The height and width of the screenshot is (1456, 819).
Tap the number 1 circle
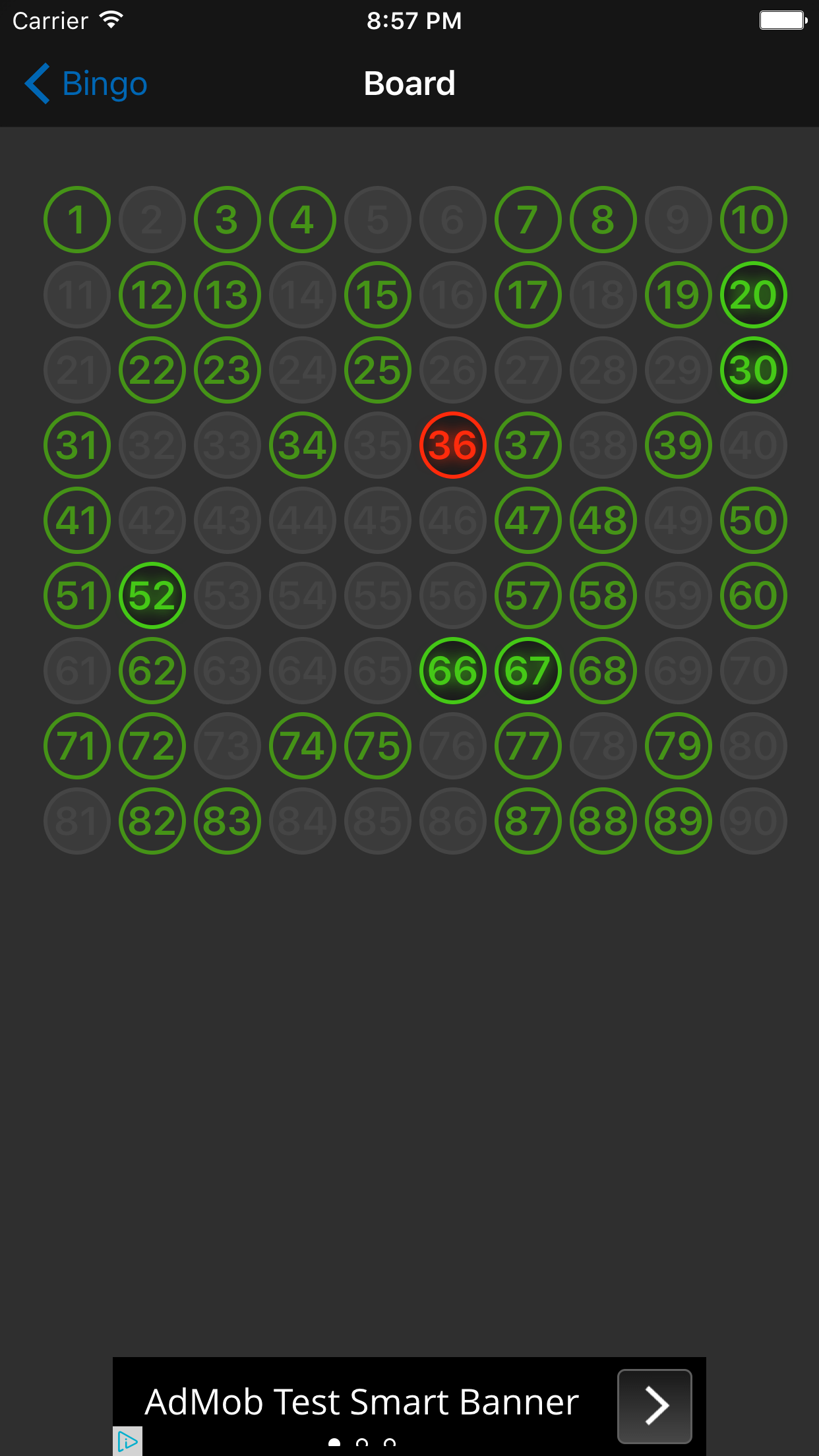click(x=76, y=220)
